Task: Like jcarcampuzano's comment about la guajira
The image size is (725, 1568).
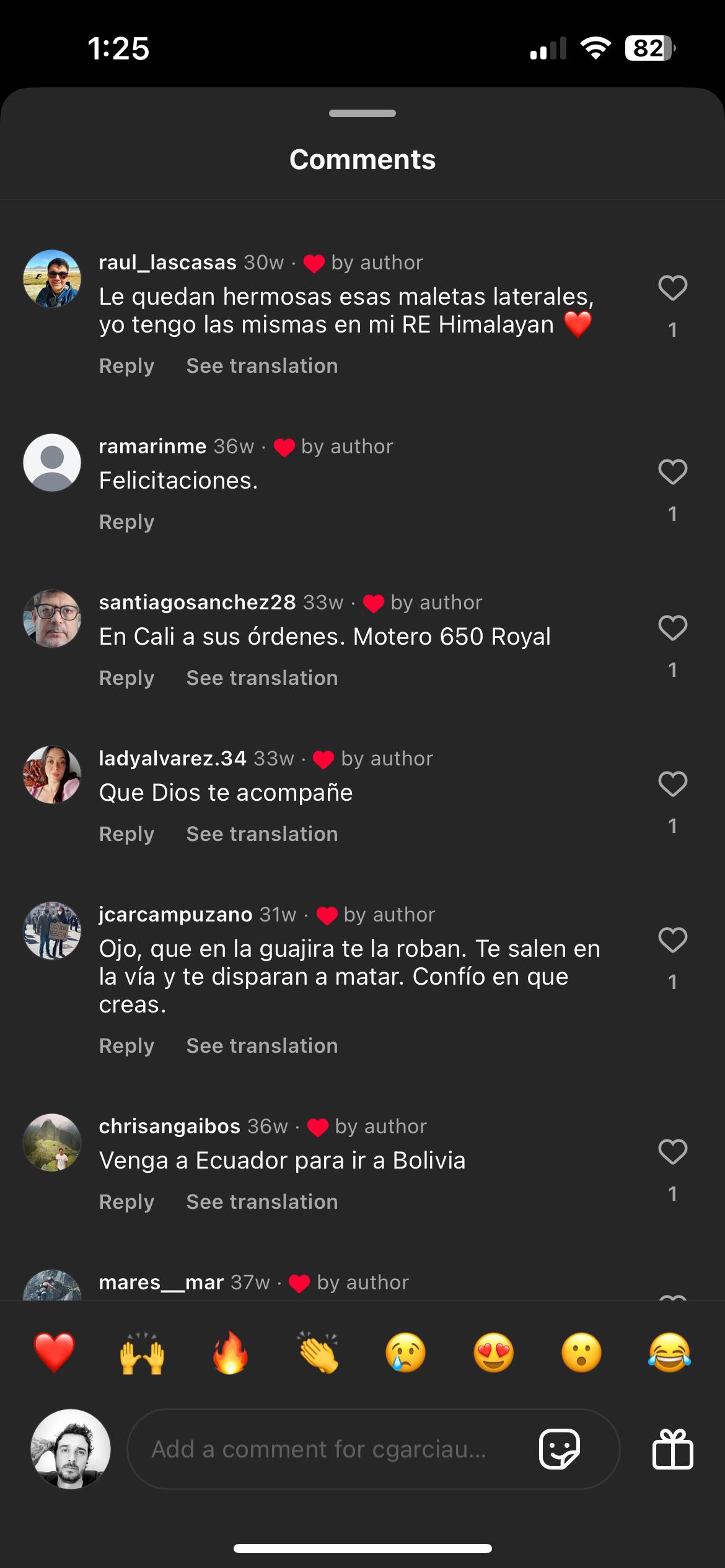Action: click(x=672, y=941)
